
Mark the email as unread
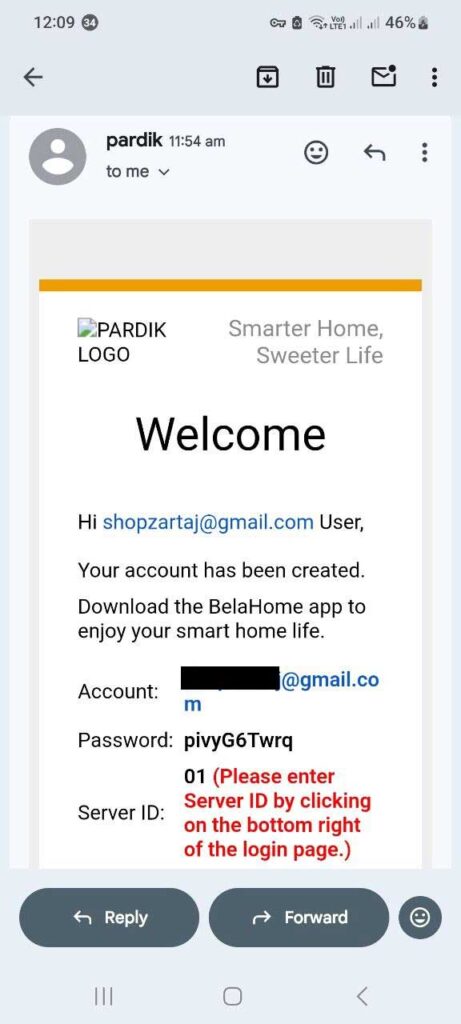click(384, 77)
